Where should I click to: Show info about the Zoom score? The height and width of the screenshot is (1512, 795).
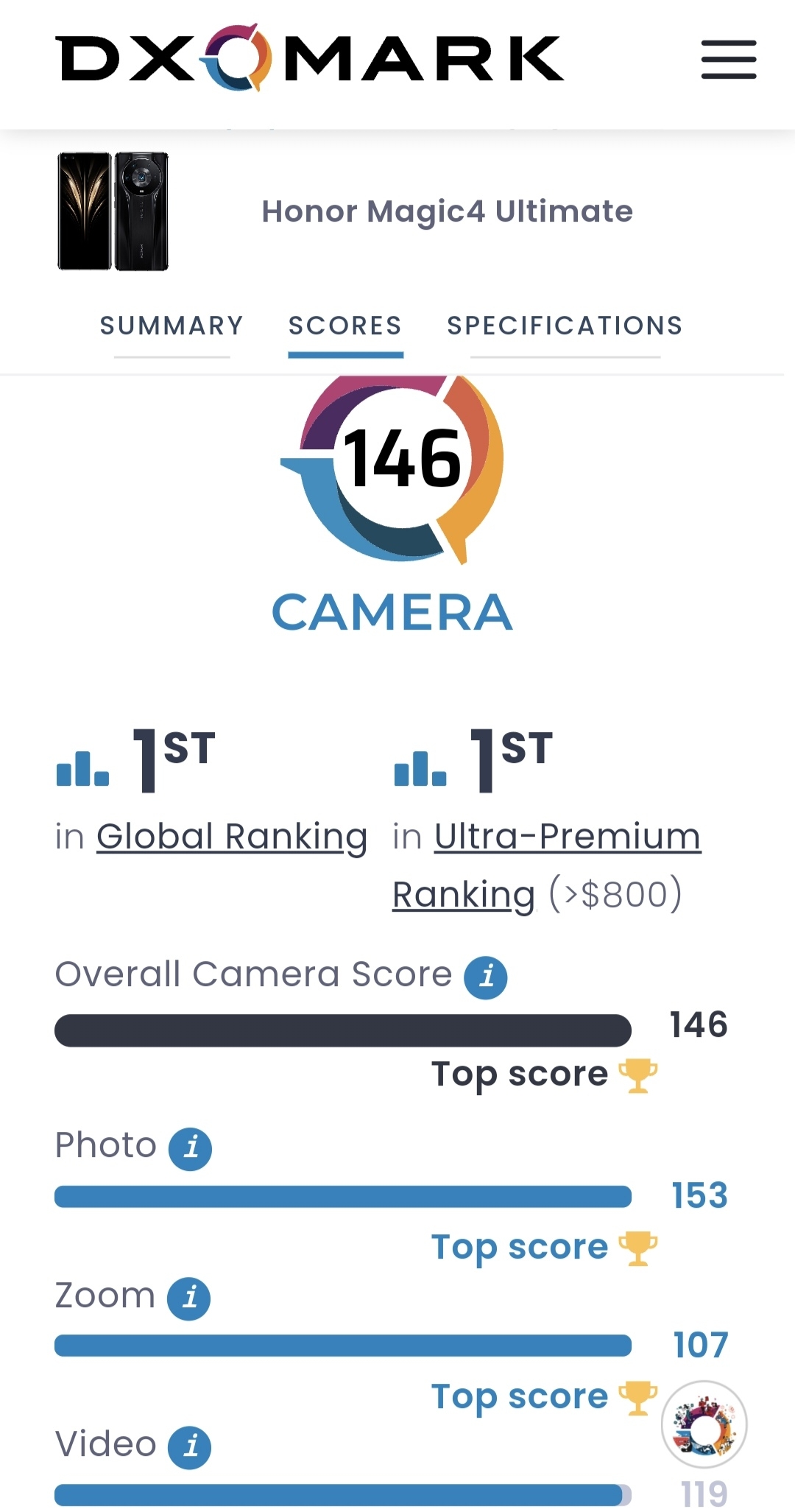click(189, 1298)
